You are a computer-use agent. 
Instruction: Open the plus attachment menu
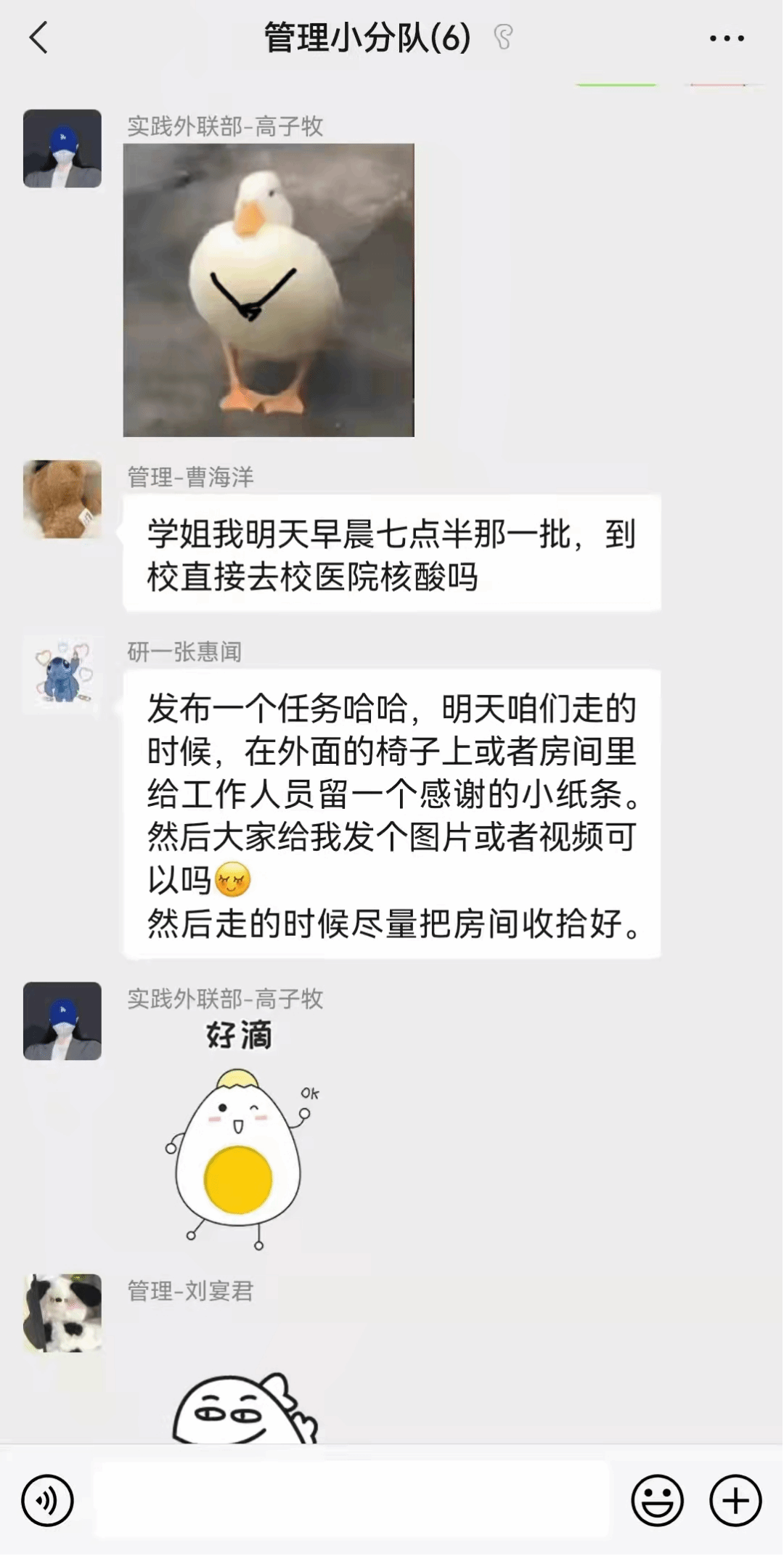point(735,1500)
